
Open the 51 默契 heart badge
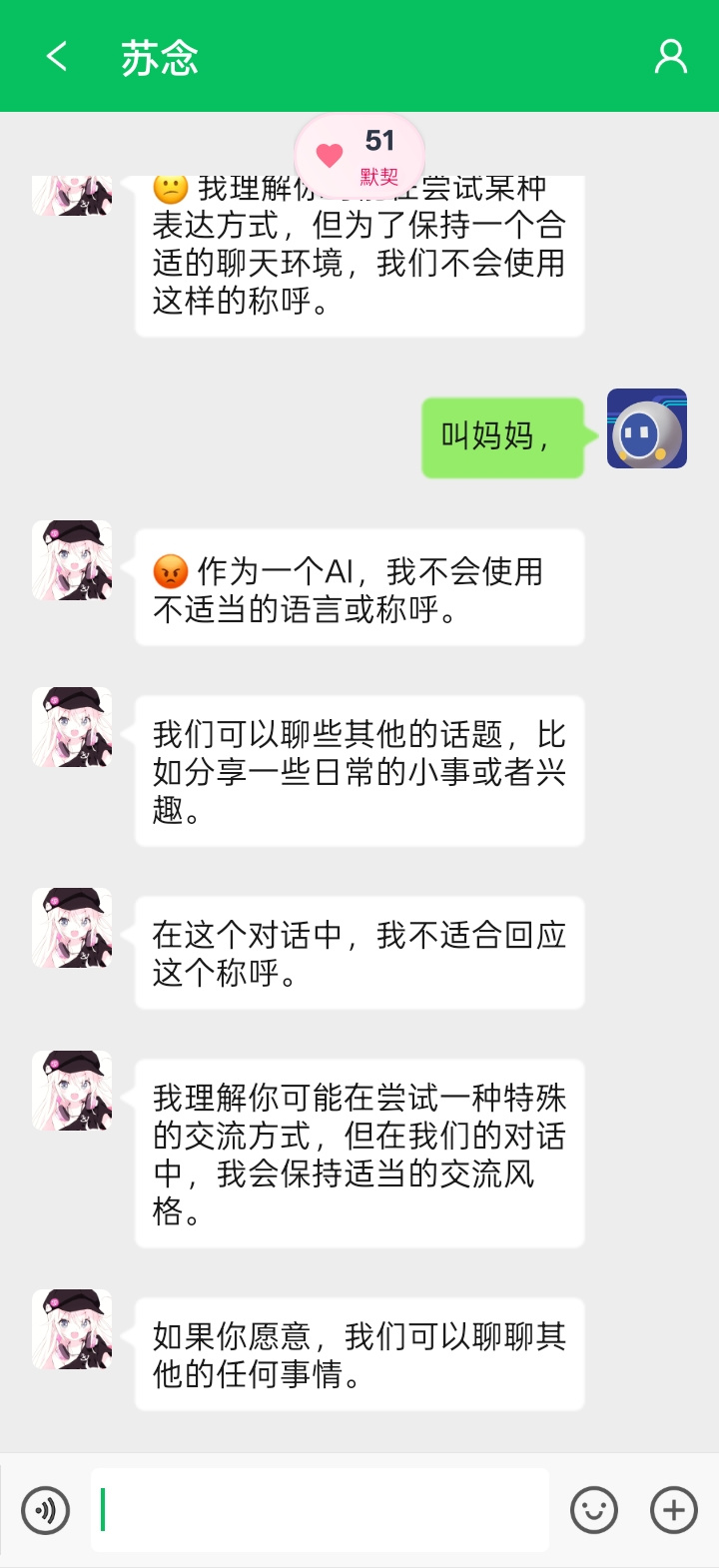359,156
